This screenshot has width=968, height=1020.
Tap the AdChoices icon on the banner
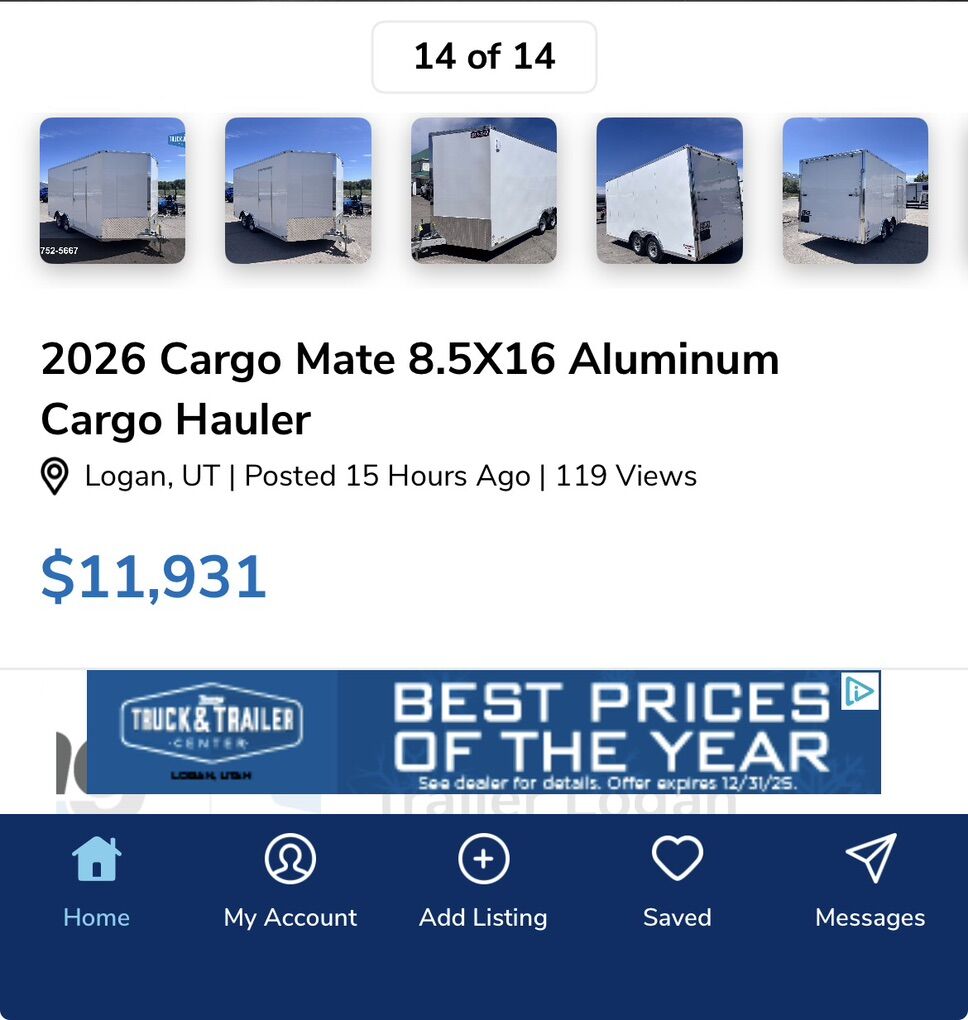coord(860,691)
